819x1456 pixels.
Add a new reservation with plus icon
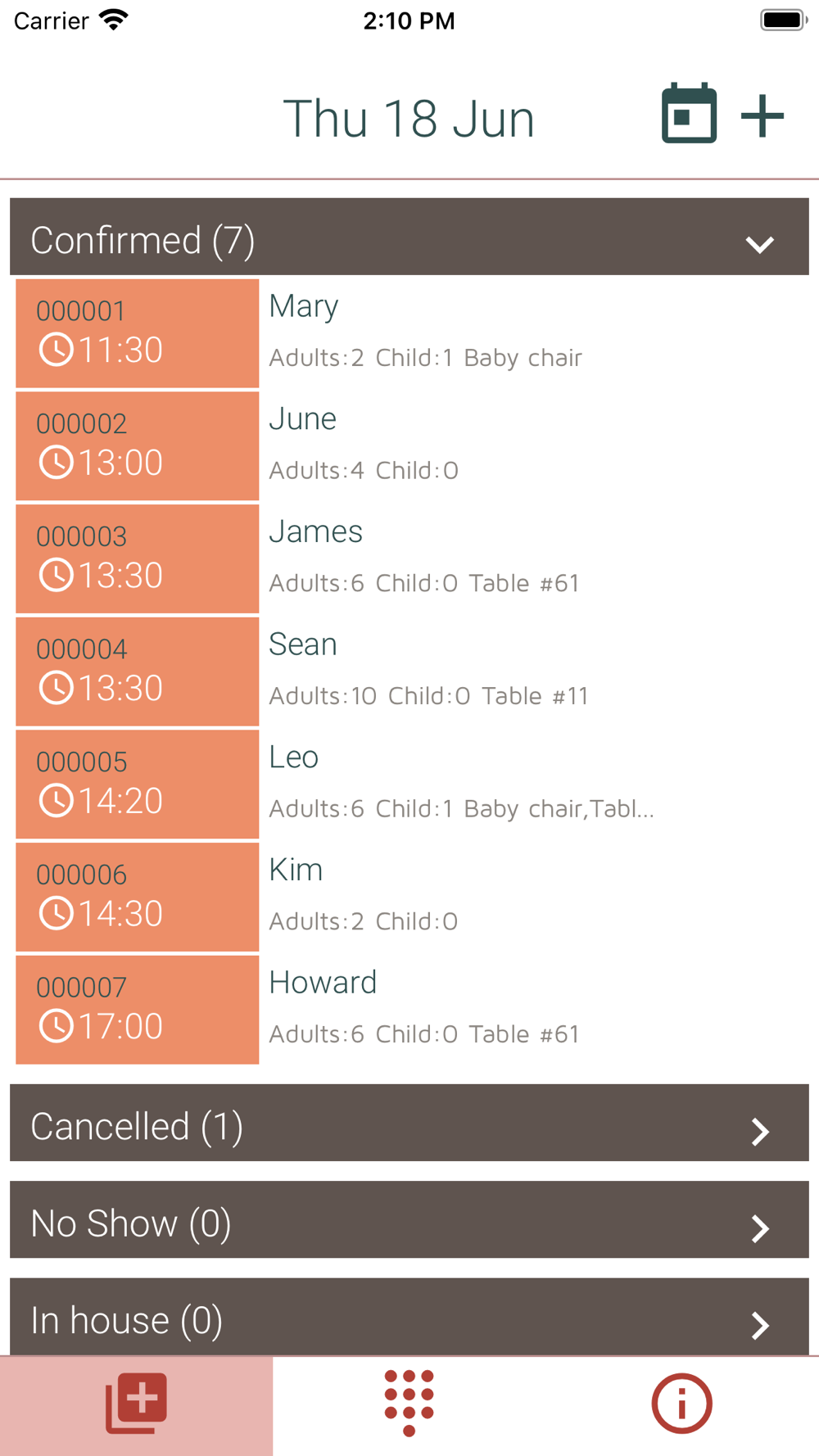coord(762,116)
